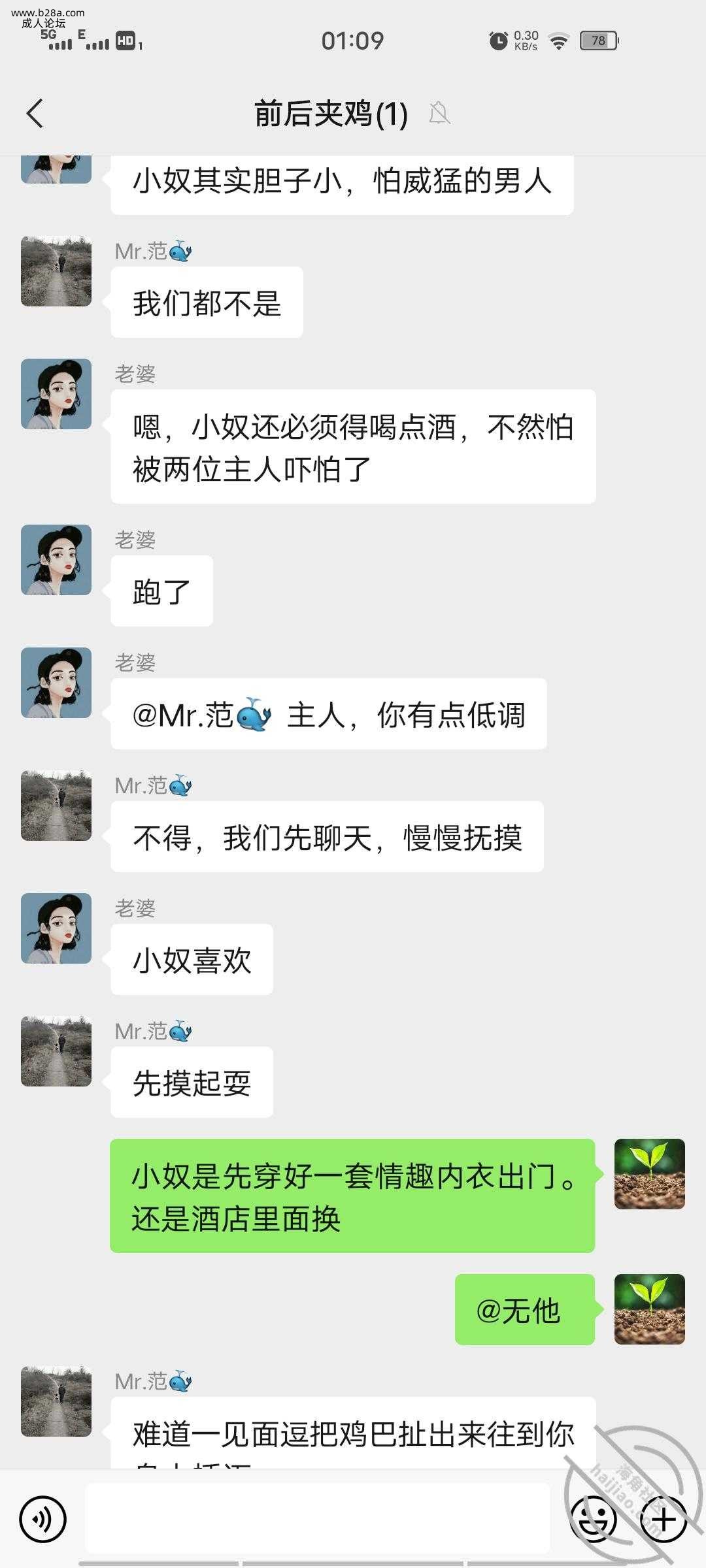Screen dimensions: 706x1568
Task: Go back from the group chat
Action: click(x=35, y=114)
